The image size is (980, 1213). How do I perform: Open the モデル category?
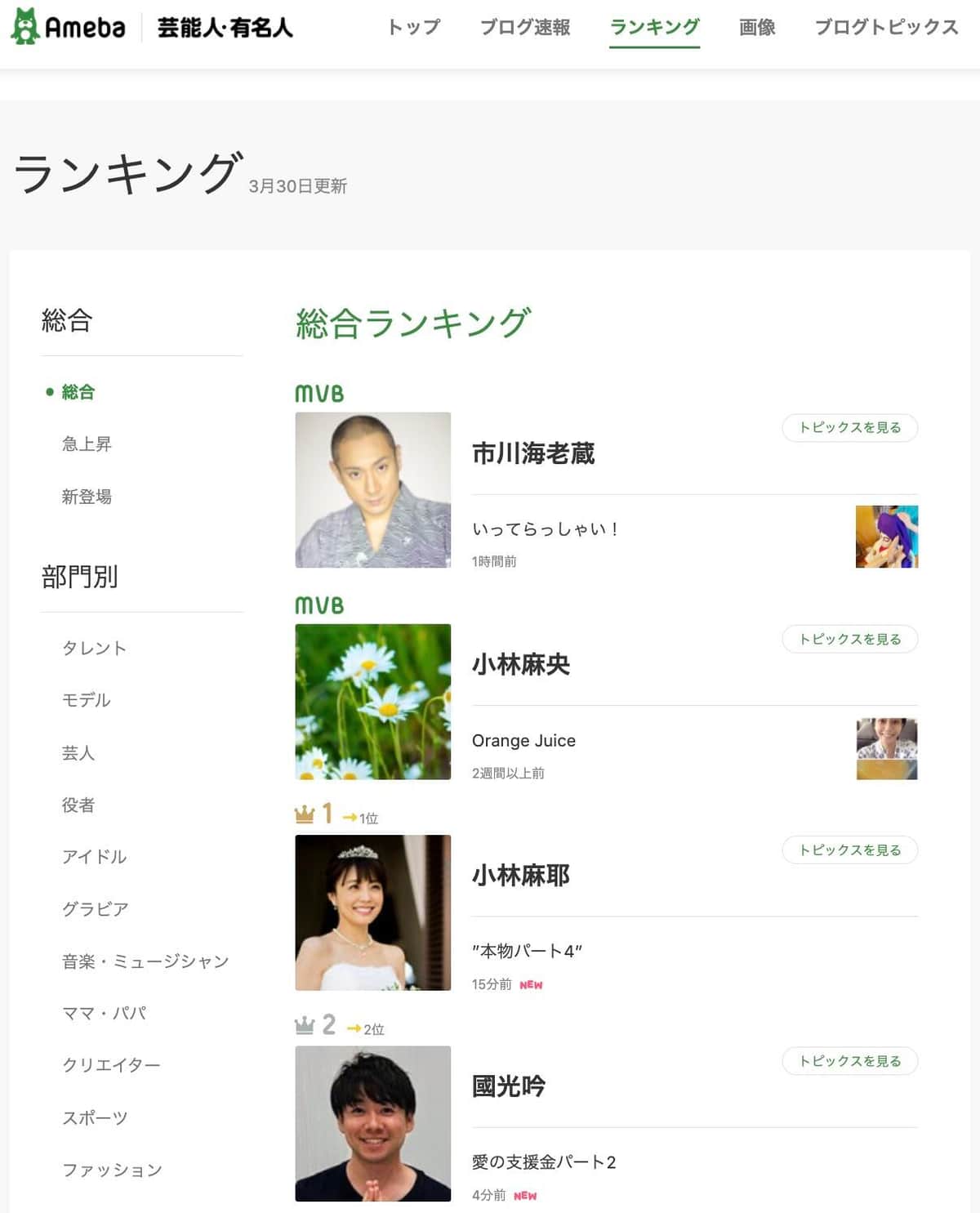pos(86,700)
